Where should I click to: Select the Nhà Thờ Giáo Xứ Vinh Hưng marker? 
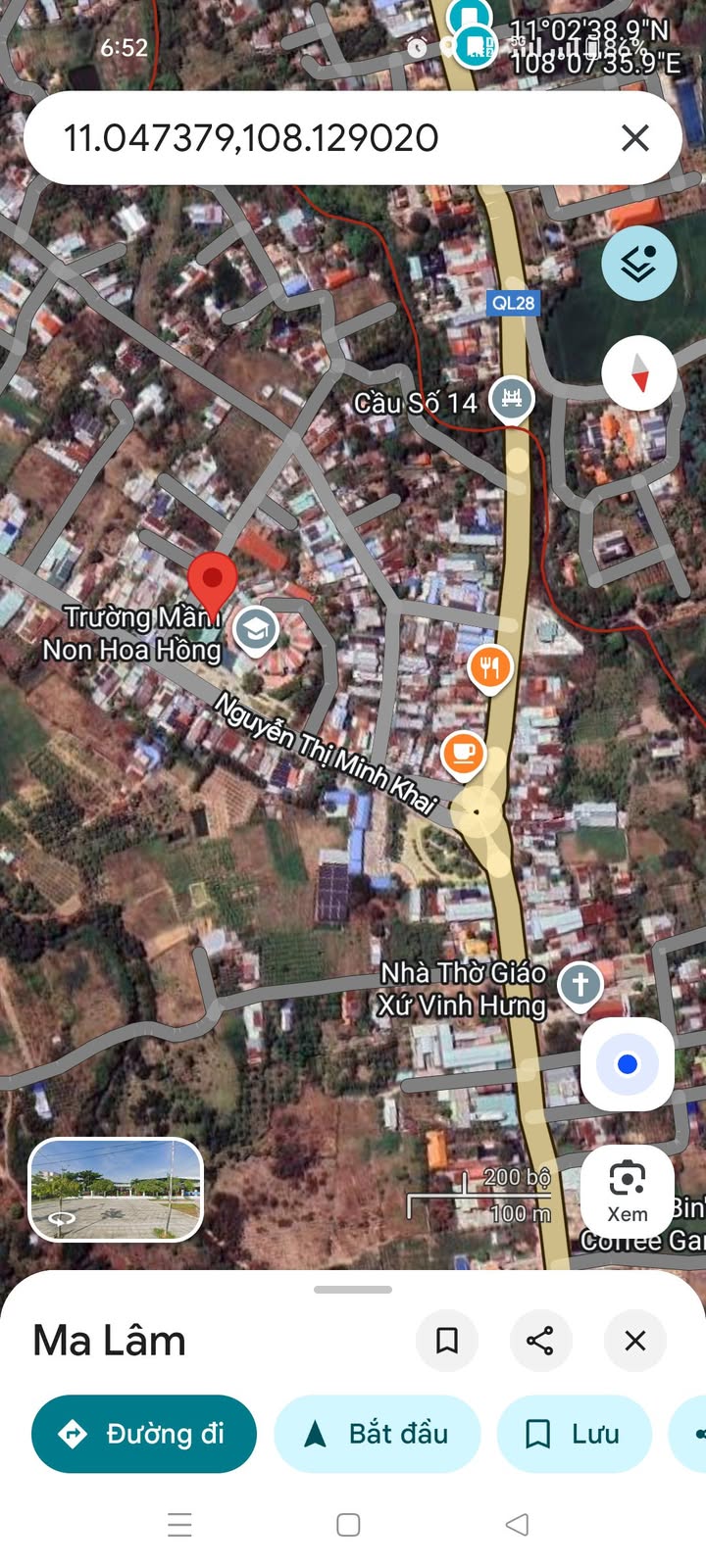[x=580, y=983]
